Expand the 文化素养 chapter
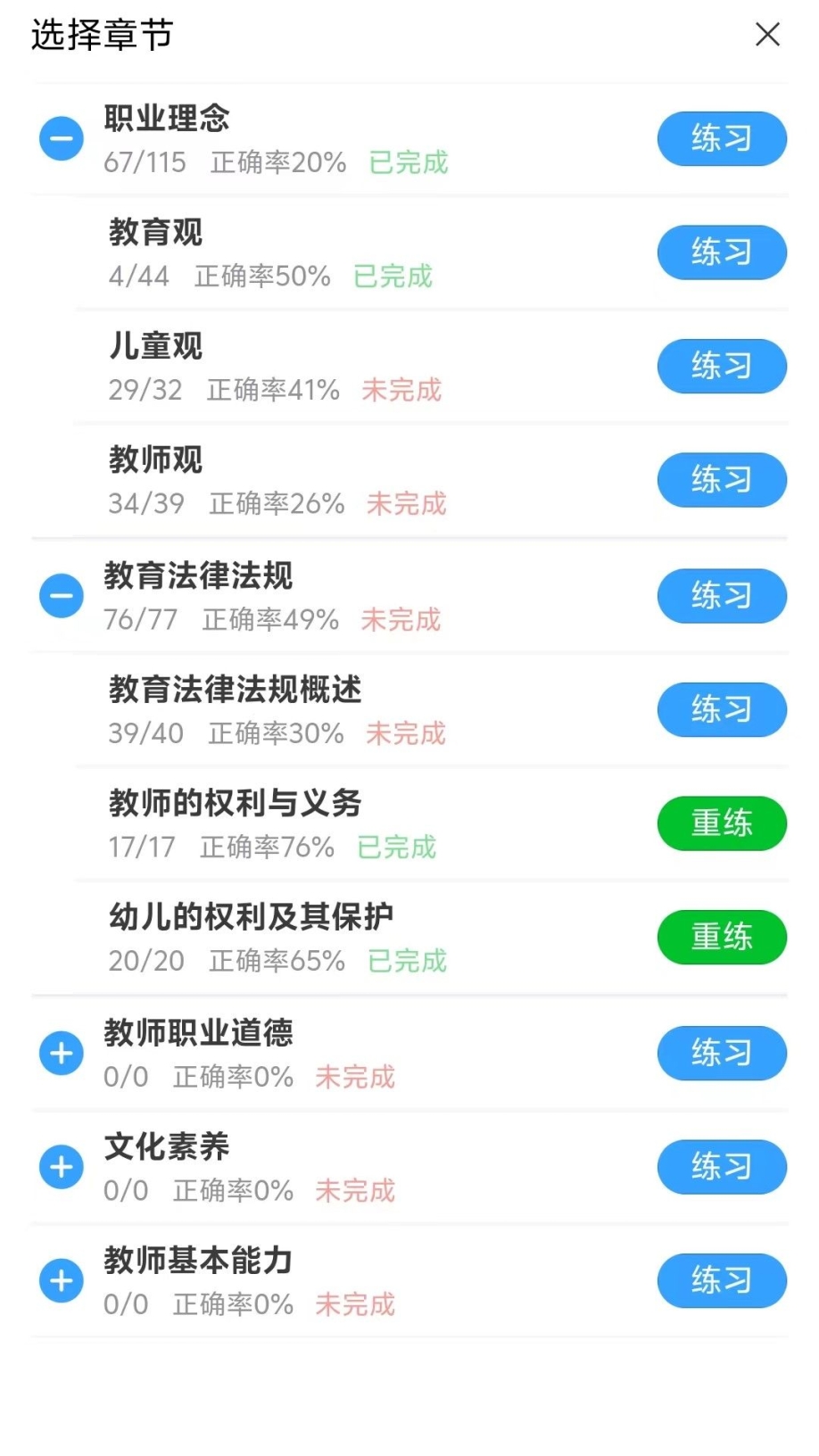The width and height of the screenshot is (819, 1456). pyautogui.click(x=62, y=1167)
